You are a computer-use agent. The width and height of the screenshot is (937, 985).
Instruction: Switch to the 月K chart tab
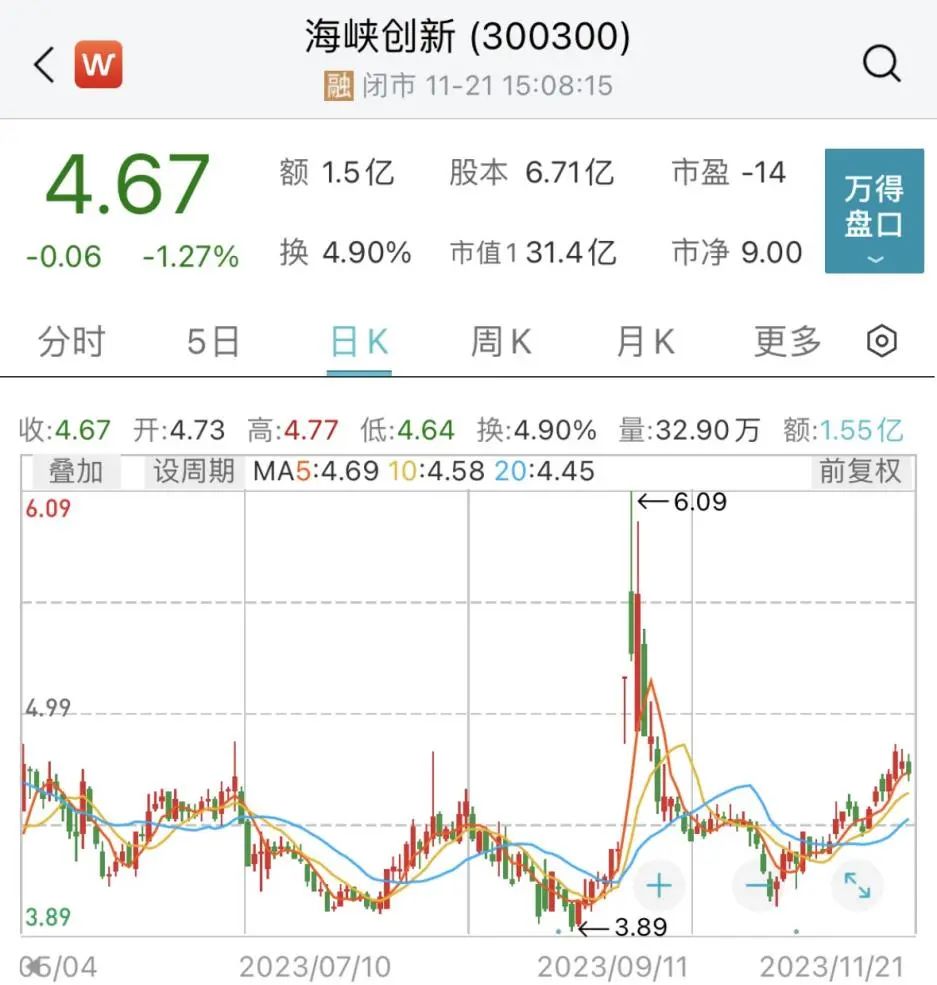coord(645,342)
